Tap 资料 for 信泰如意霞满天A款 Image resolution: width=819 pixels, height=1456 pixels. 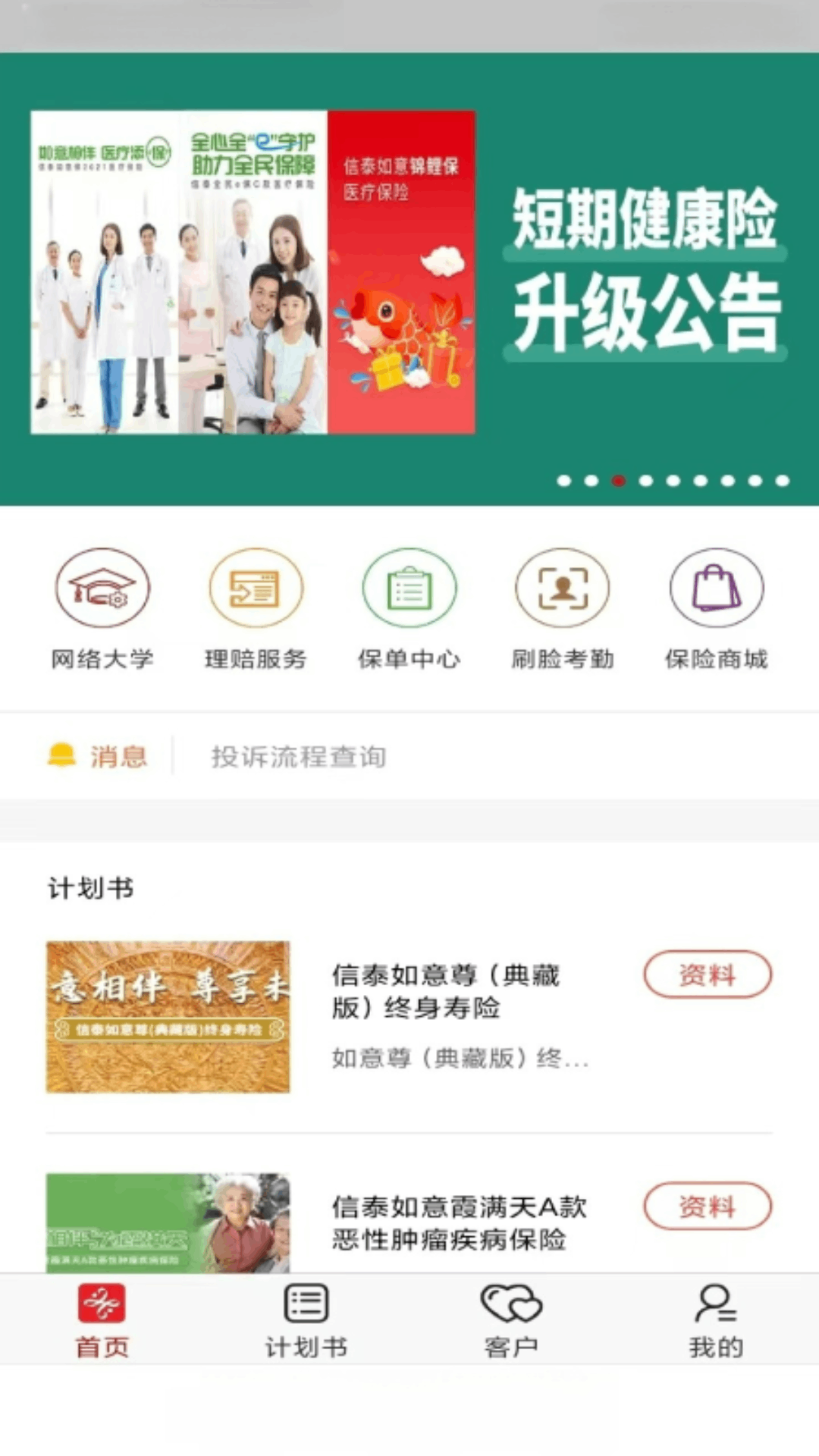tap(707, 1206)
